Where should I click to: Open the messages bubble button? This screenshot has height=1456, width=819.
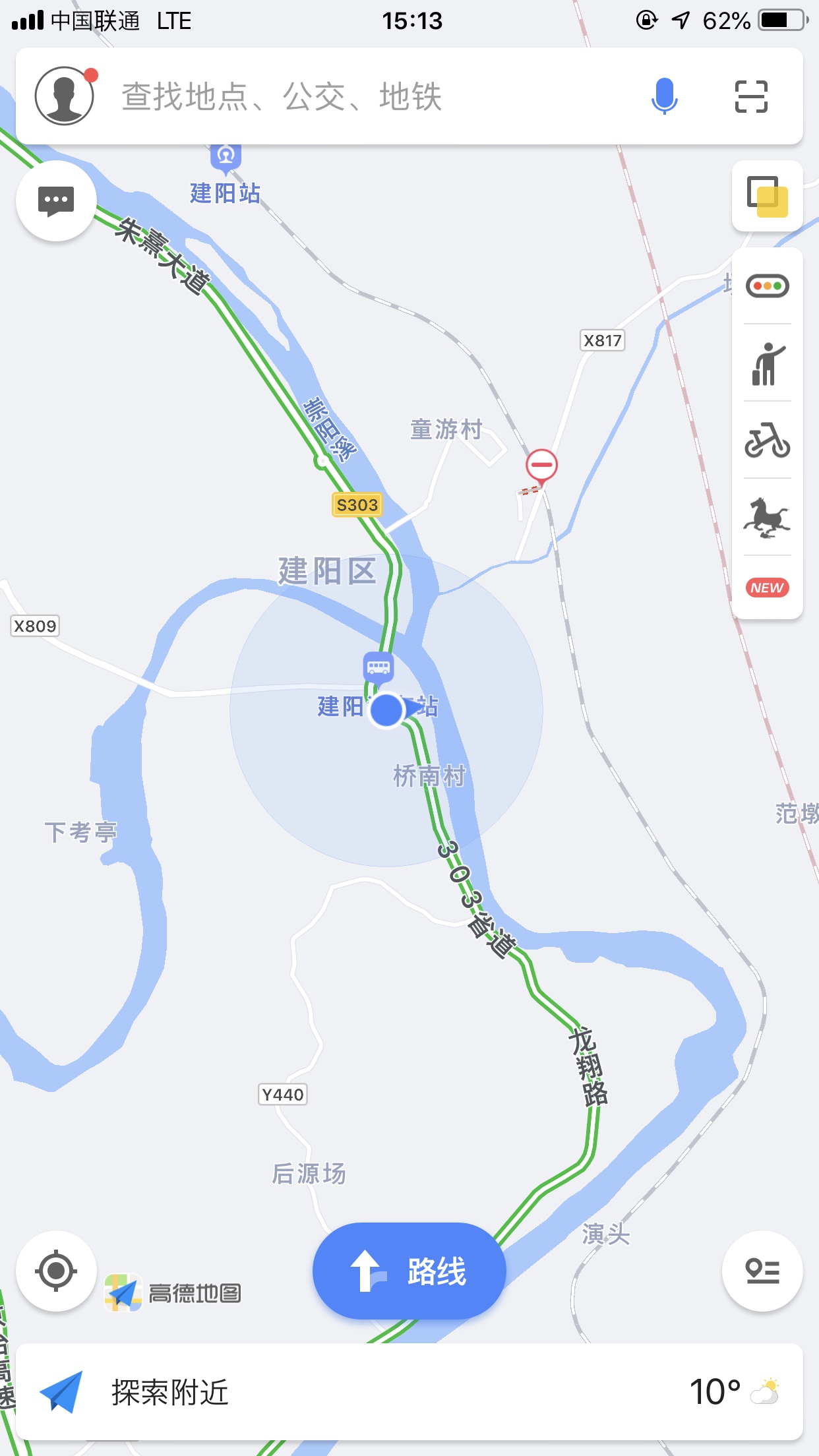[57, 200]
